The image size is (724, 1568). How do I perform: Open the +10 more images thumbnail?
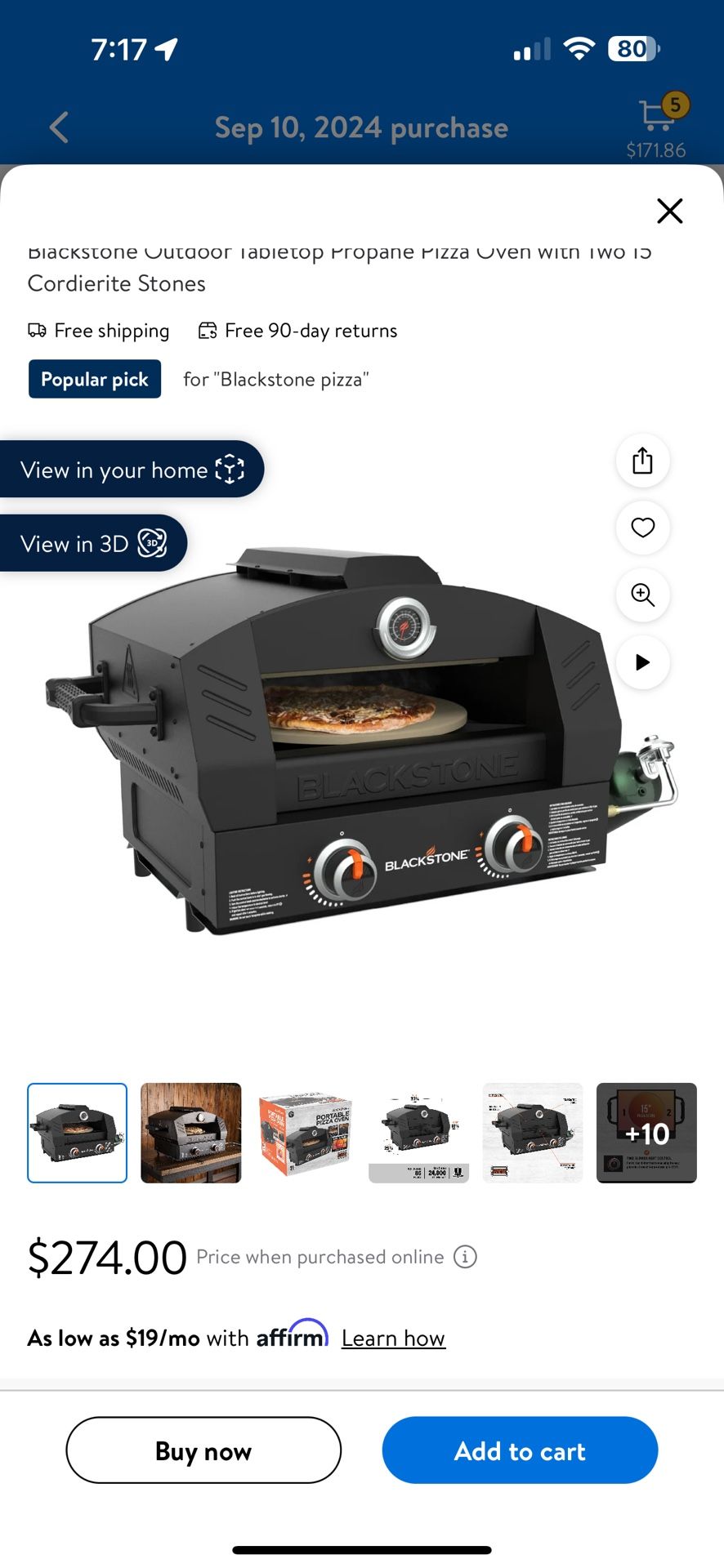click(x=646, y=1134)
